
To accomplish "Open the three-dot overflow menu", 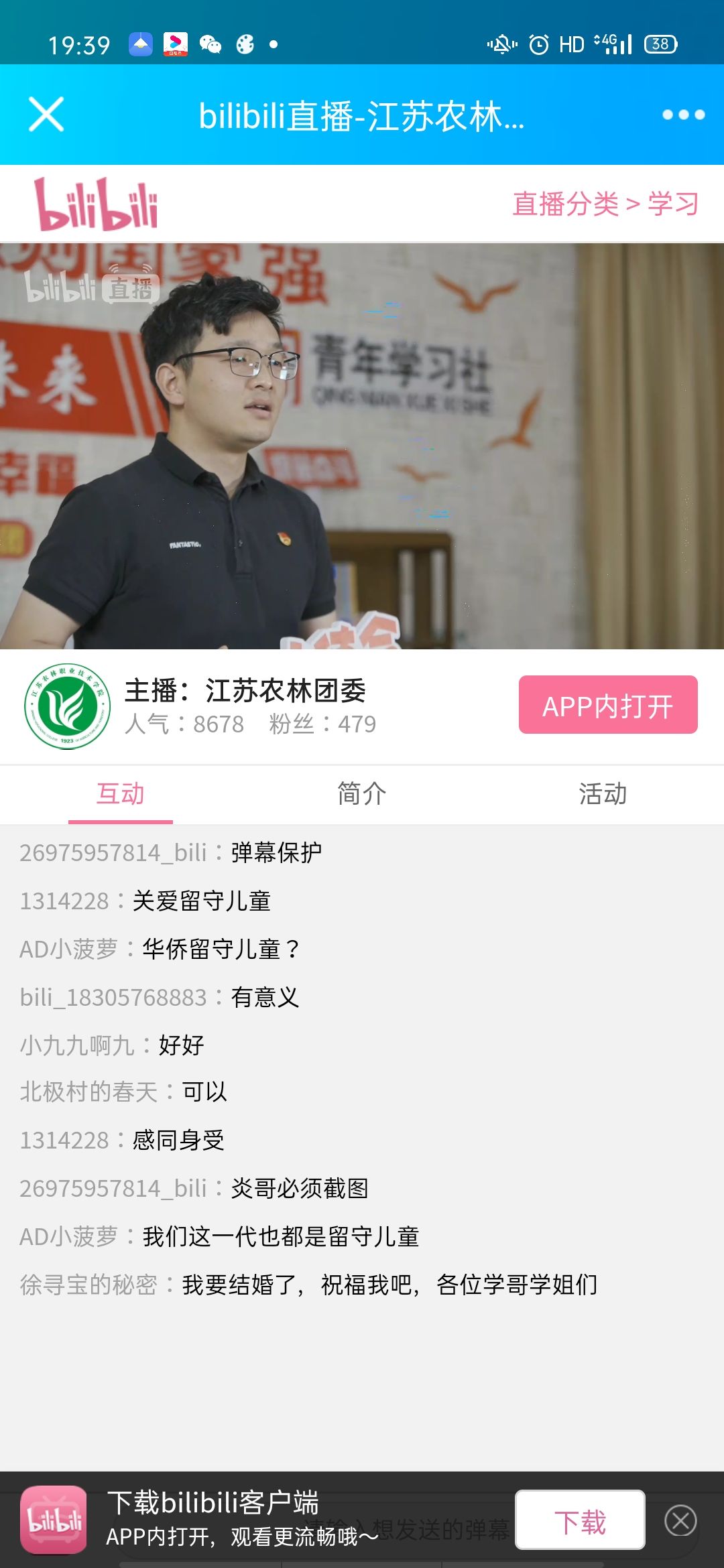I will [x=683, y=115].
